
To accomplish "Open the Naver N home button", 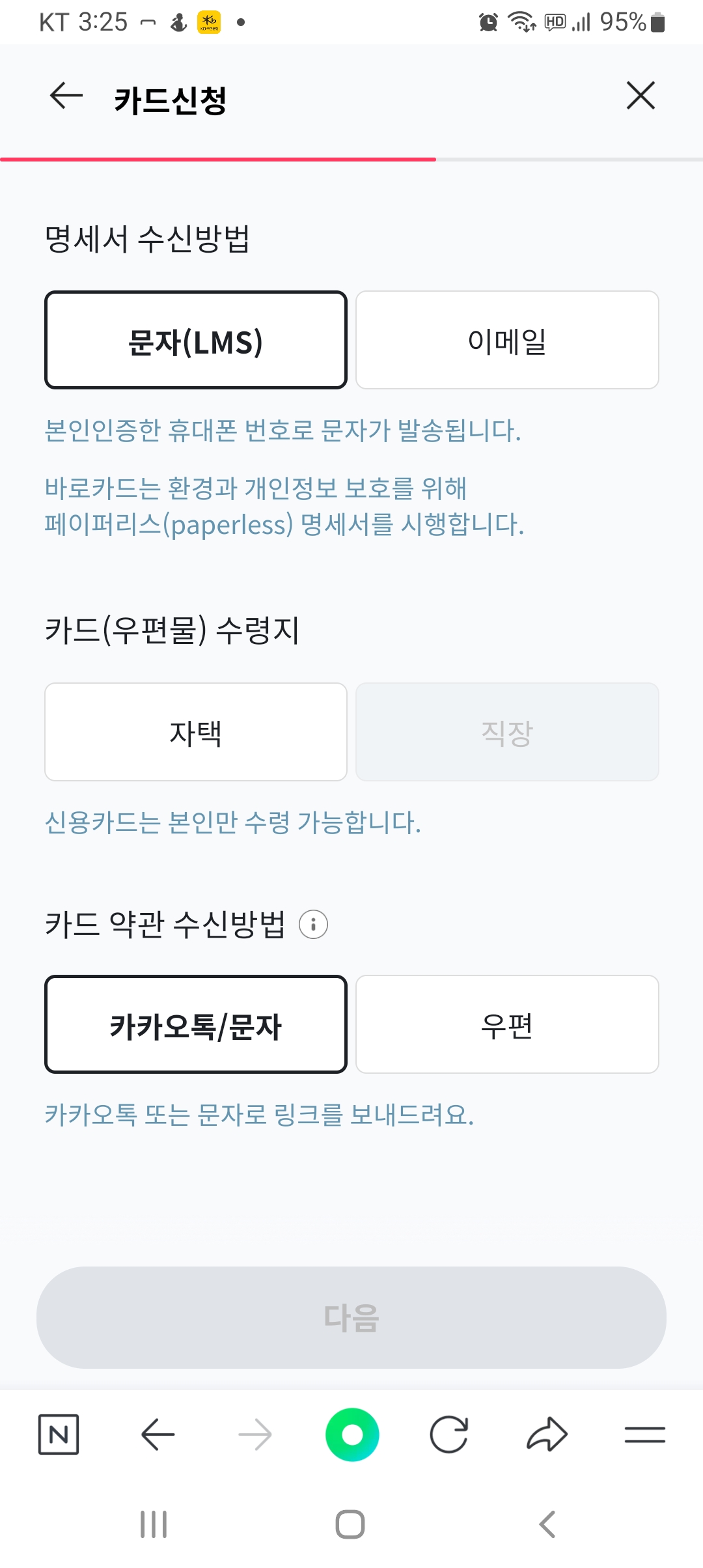I will (x=59, y=1435).
